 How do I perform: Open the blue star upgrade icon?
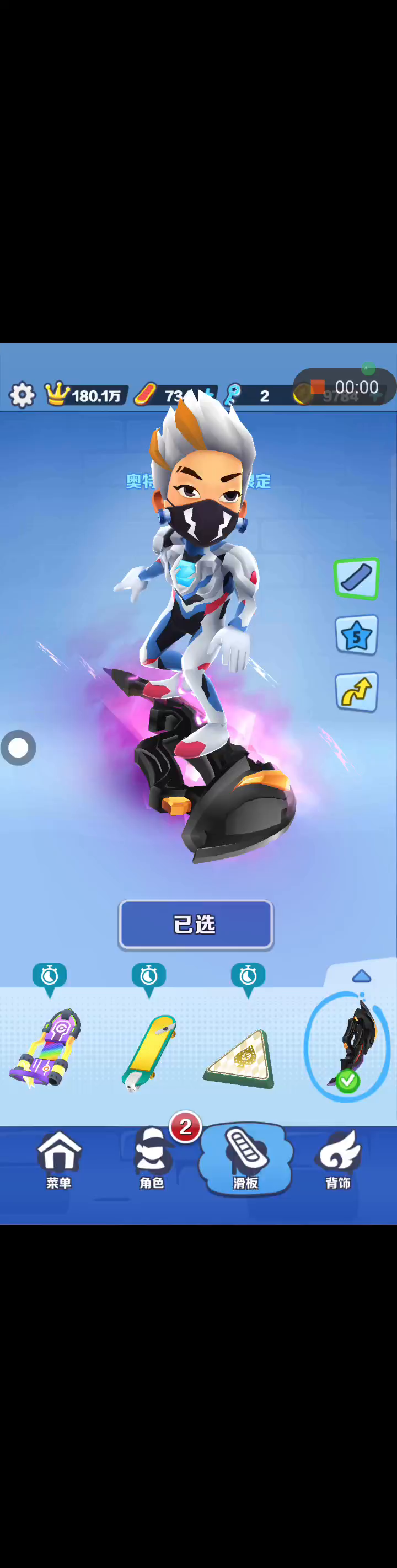(357, 636)
